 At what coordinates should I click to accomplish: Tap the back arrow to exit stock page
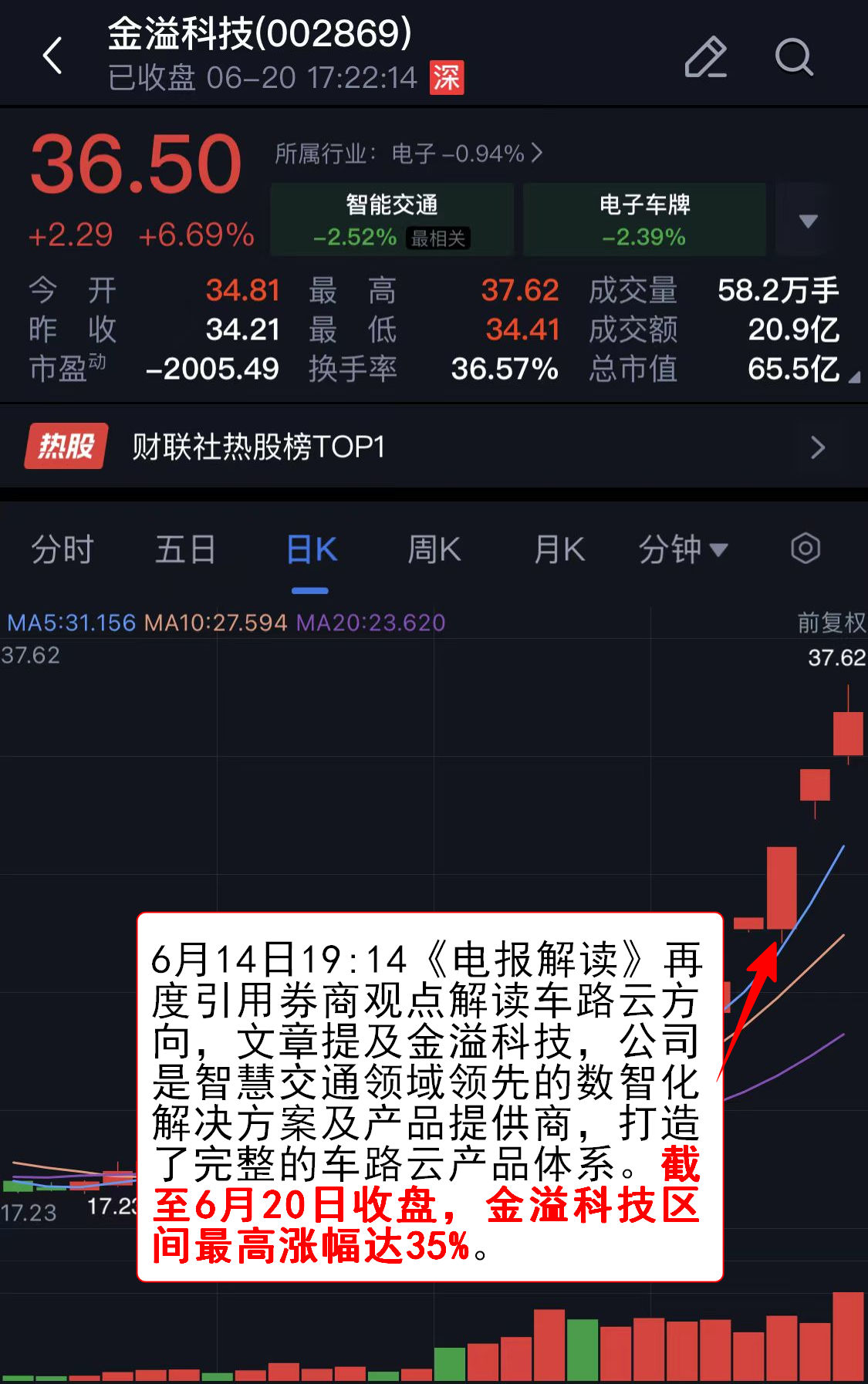point(52,56)
